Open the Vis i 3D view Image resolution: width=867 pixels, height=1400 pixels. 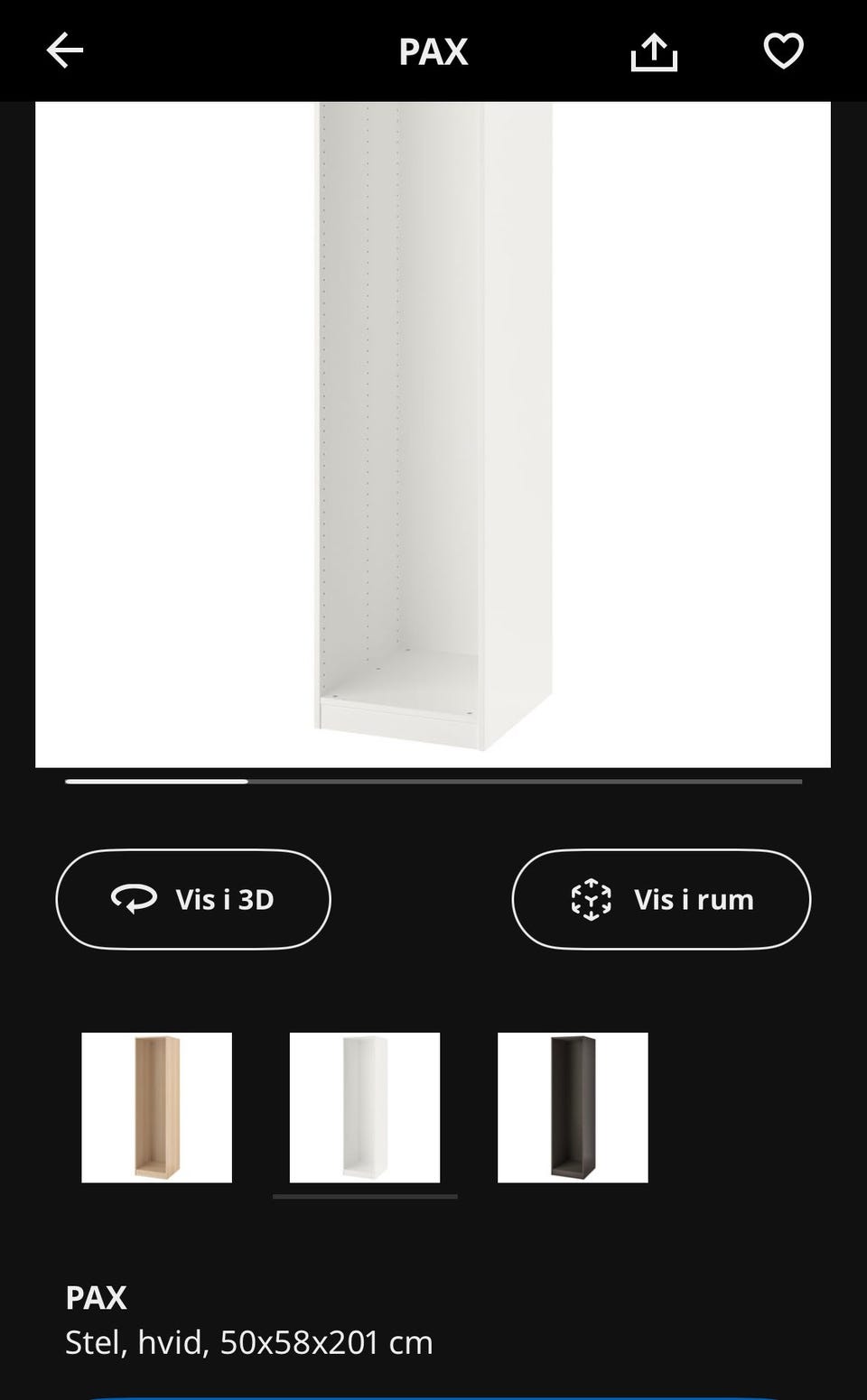[192, 899]
